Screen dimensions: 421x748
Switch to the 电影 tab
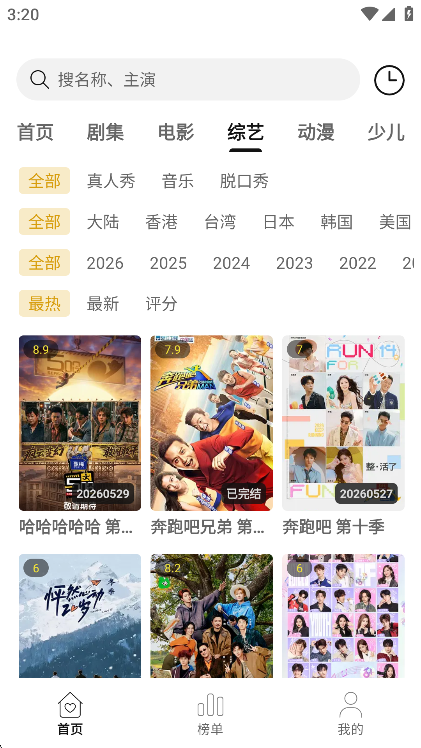[176, 132]
